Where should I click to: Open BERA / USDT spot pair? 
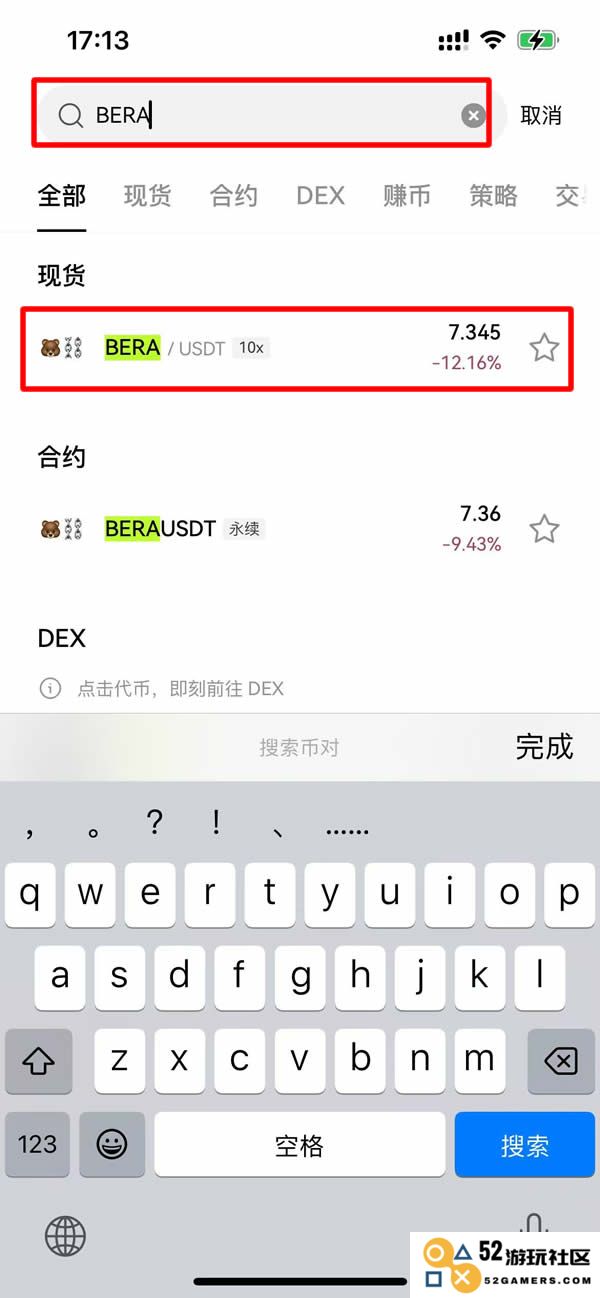click(x=260, y=348)
